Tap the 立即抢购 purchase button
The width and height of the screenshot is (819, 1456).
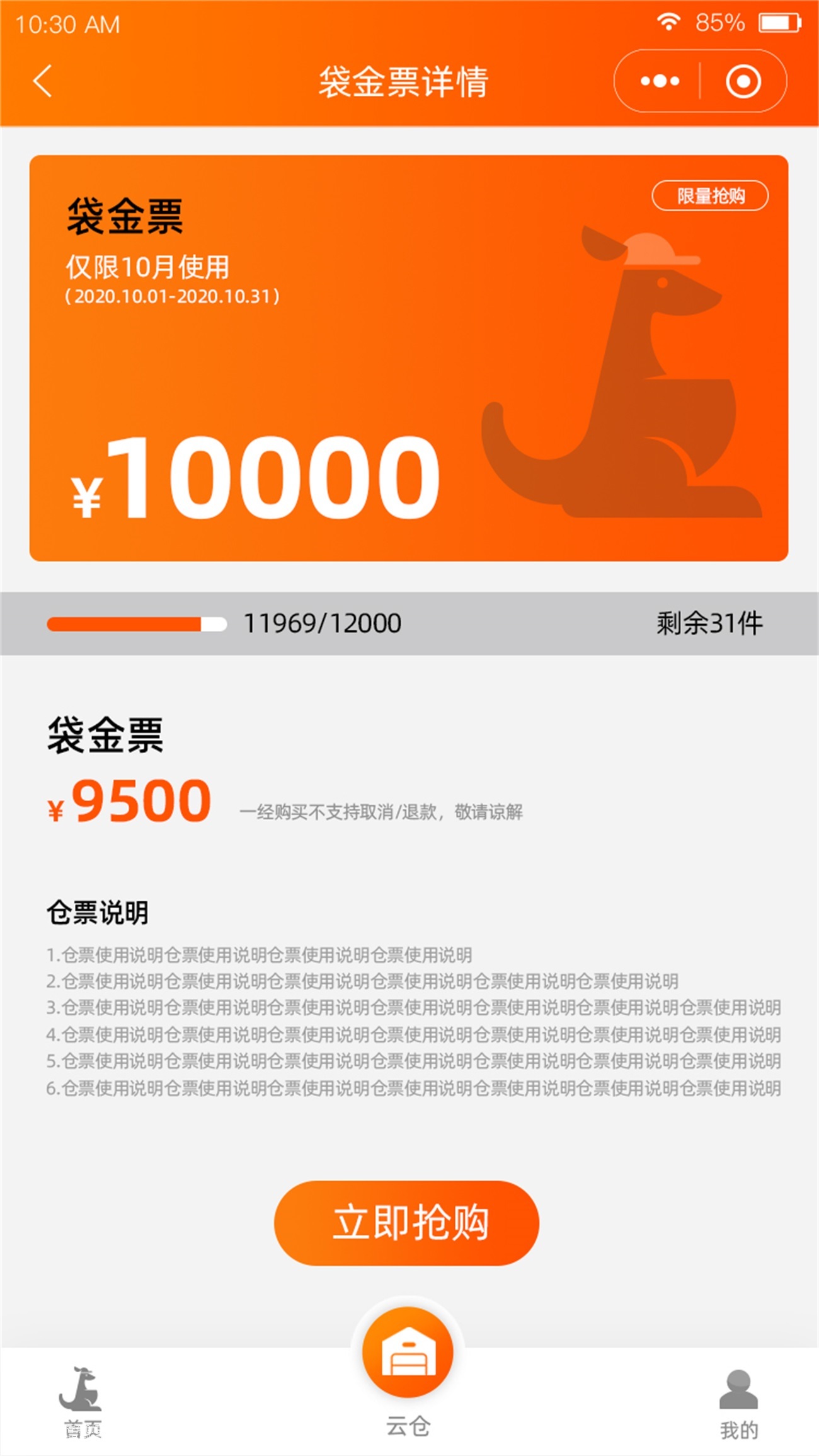406,1223
